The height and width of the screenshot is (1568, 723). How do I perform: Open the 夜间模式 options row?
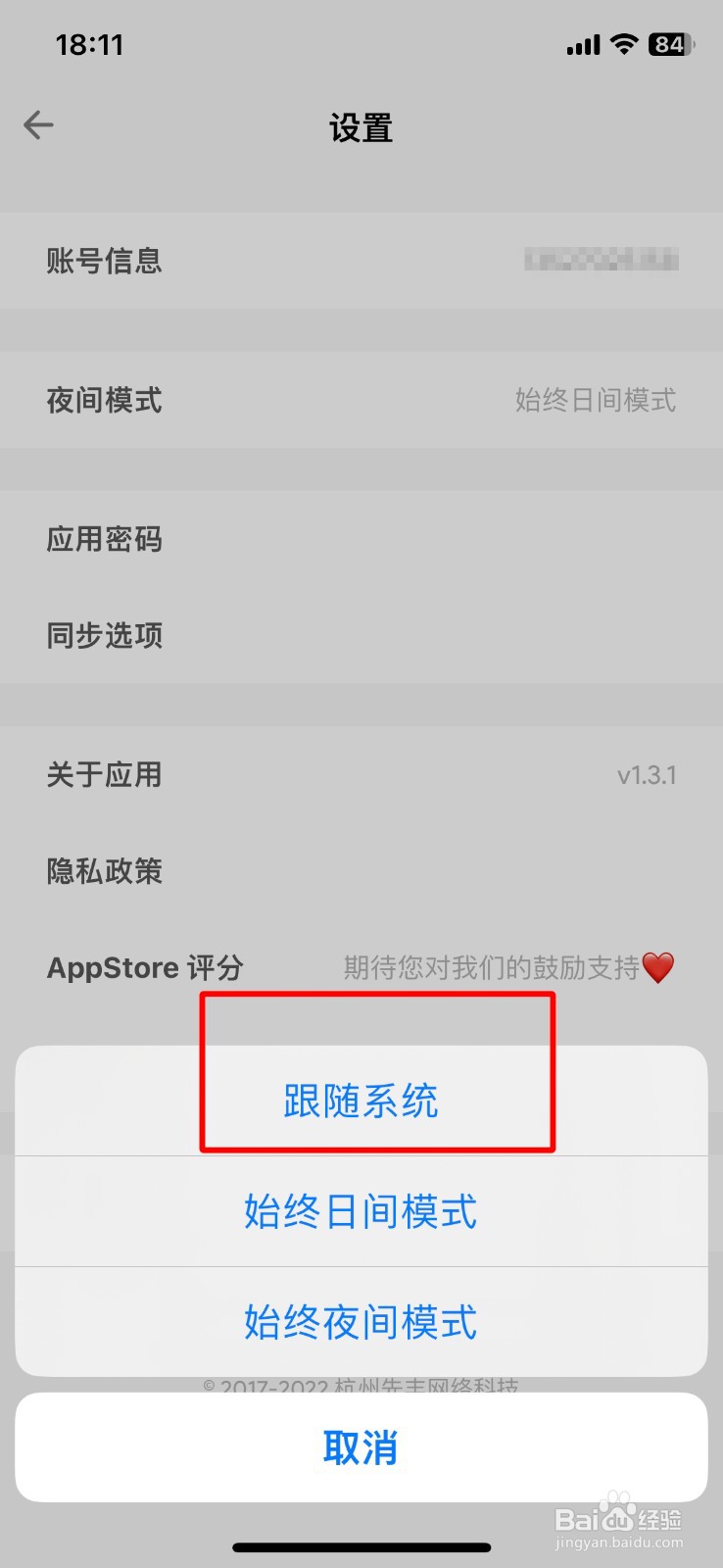click(x=361, y=400)
